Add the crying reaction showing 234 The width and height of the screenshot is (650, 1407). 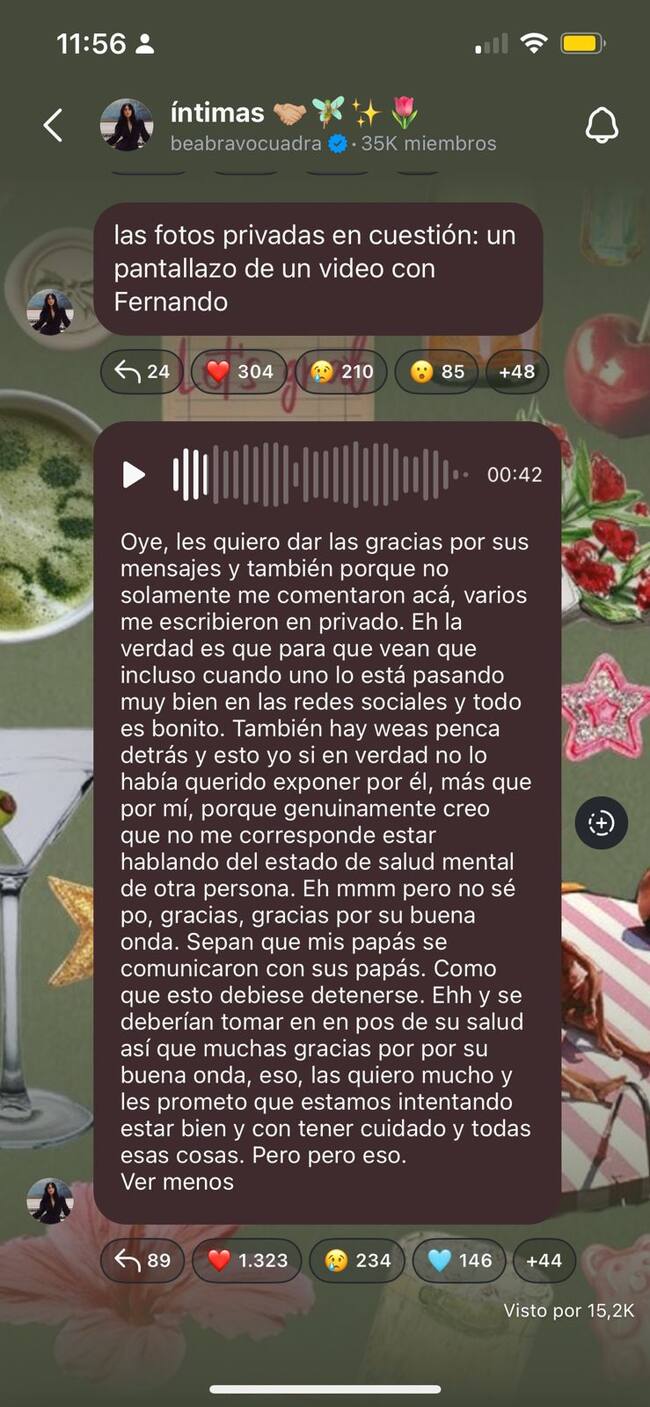(358, 1260)
